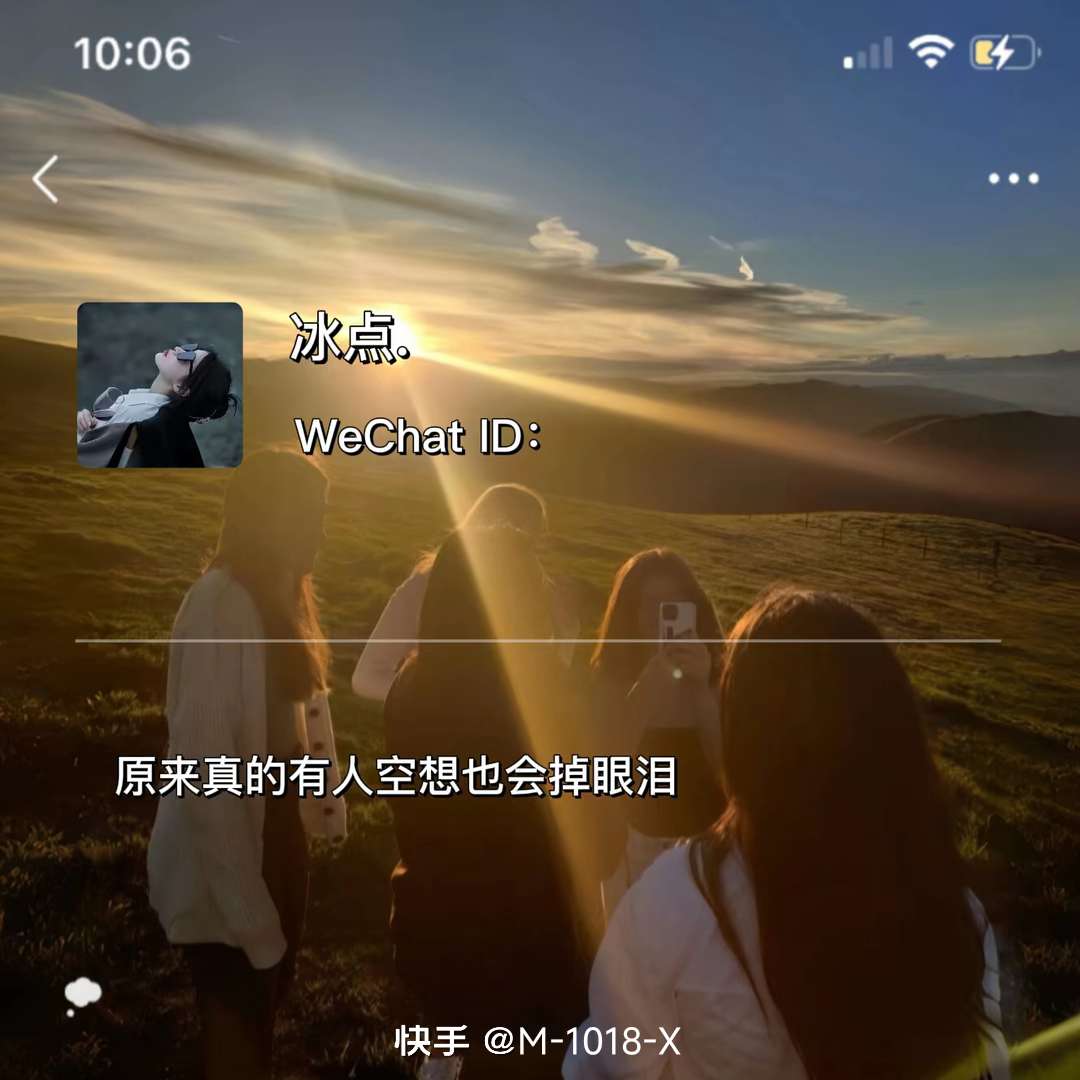Viewport: 1080px width, 1080px height.
Task: Open the status thought-bubble icon
Action: point(82,995)
